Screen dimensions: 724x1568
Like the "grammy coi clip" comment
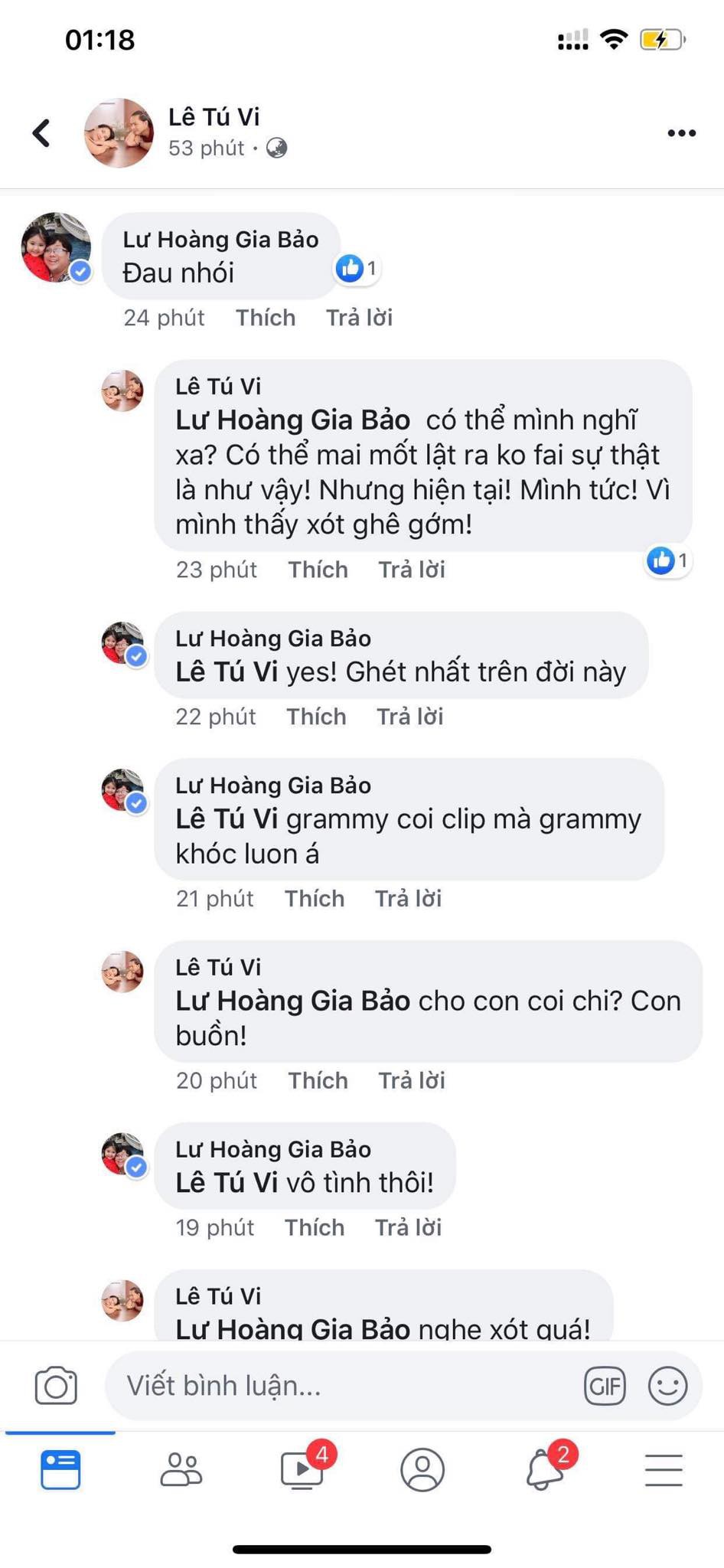(314, 899)
